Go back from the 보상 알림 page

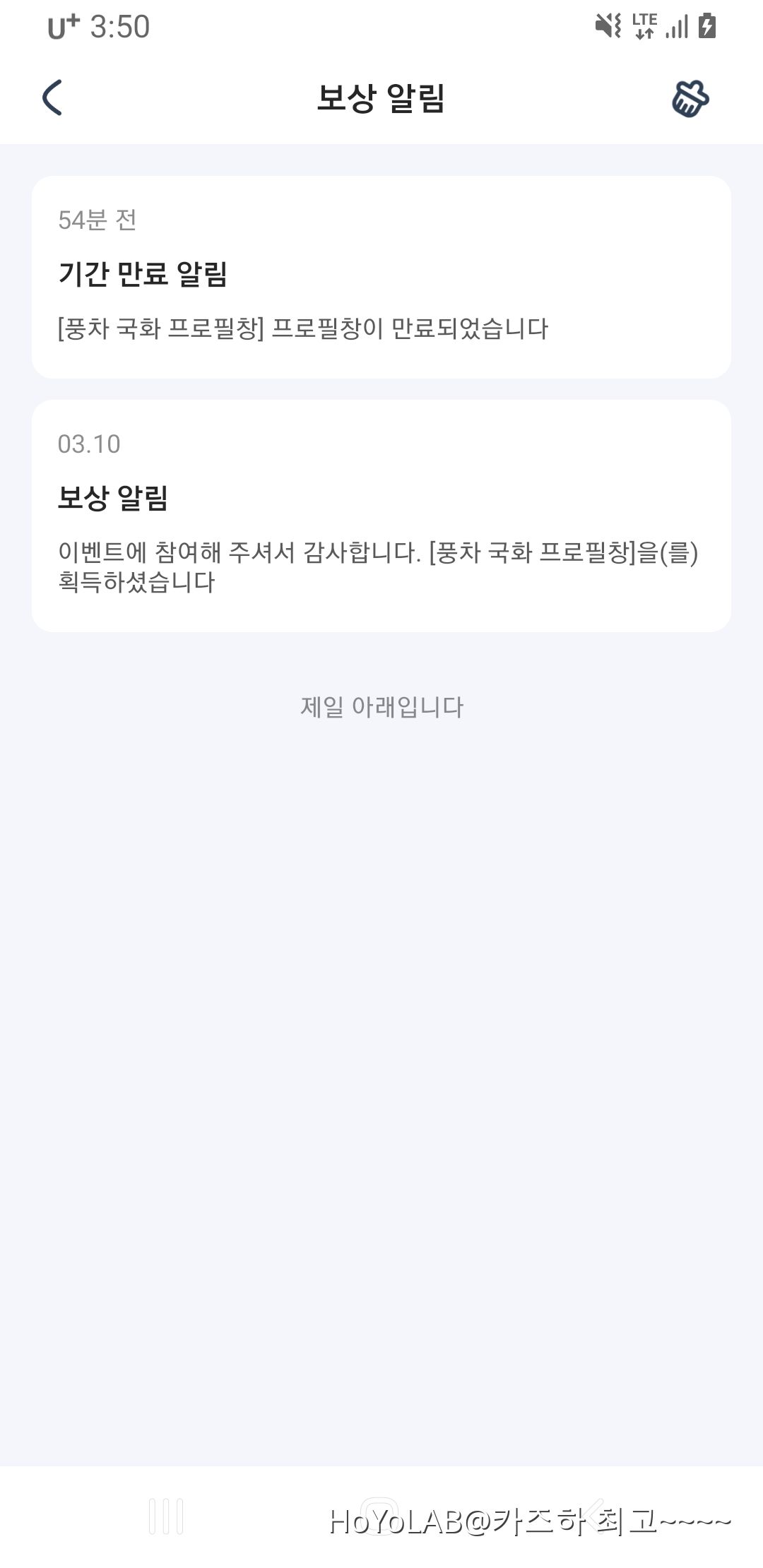pyautogui.click(x=53, y=97)
